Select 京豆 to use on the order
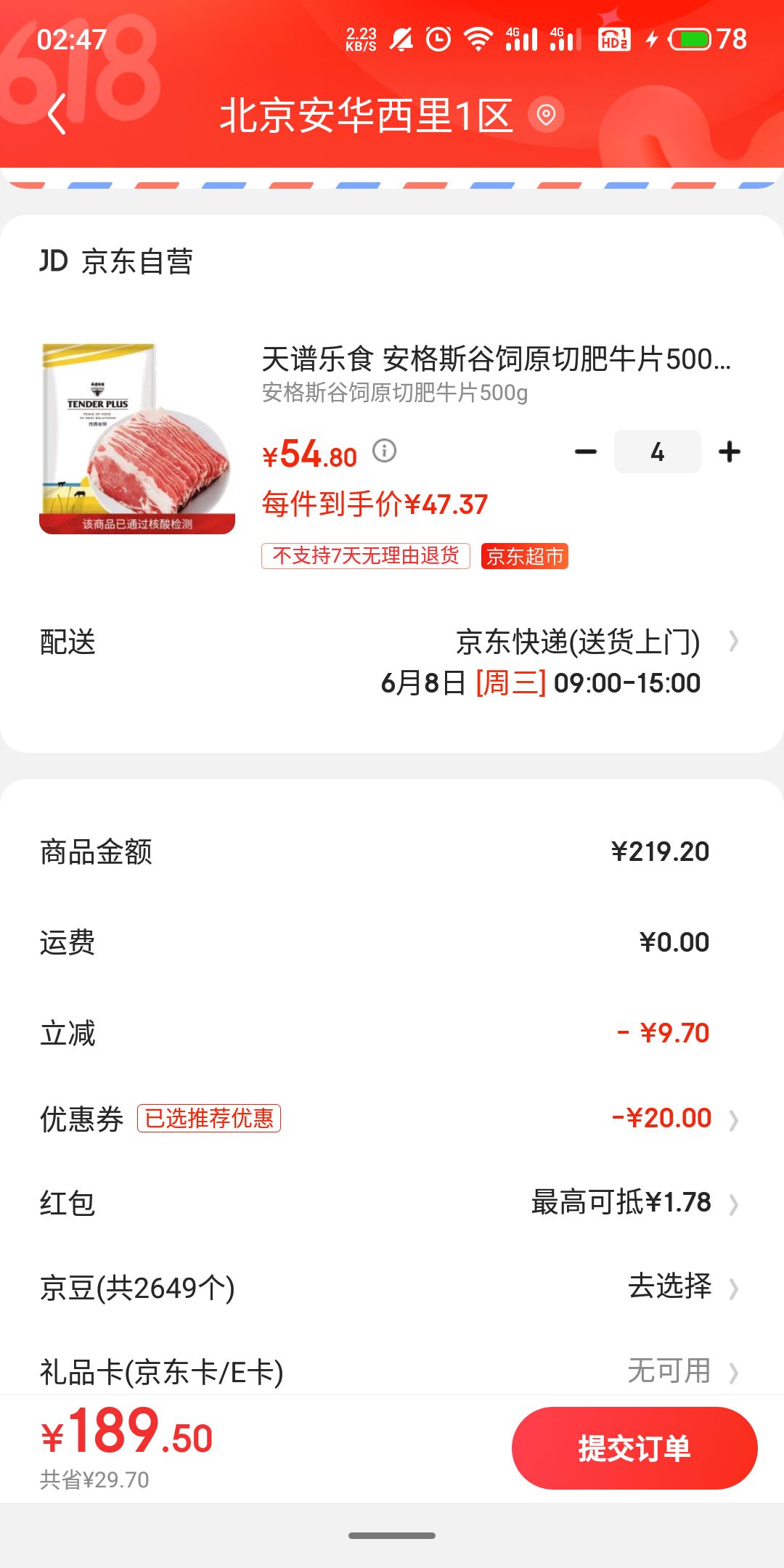Screen dimensions: 784x1568 (392, 1288)
